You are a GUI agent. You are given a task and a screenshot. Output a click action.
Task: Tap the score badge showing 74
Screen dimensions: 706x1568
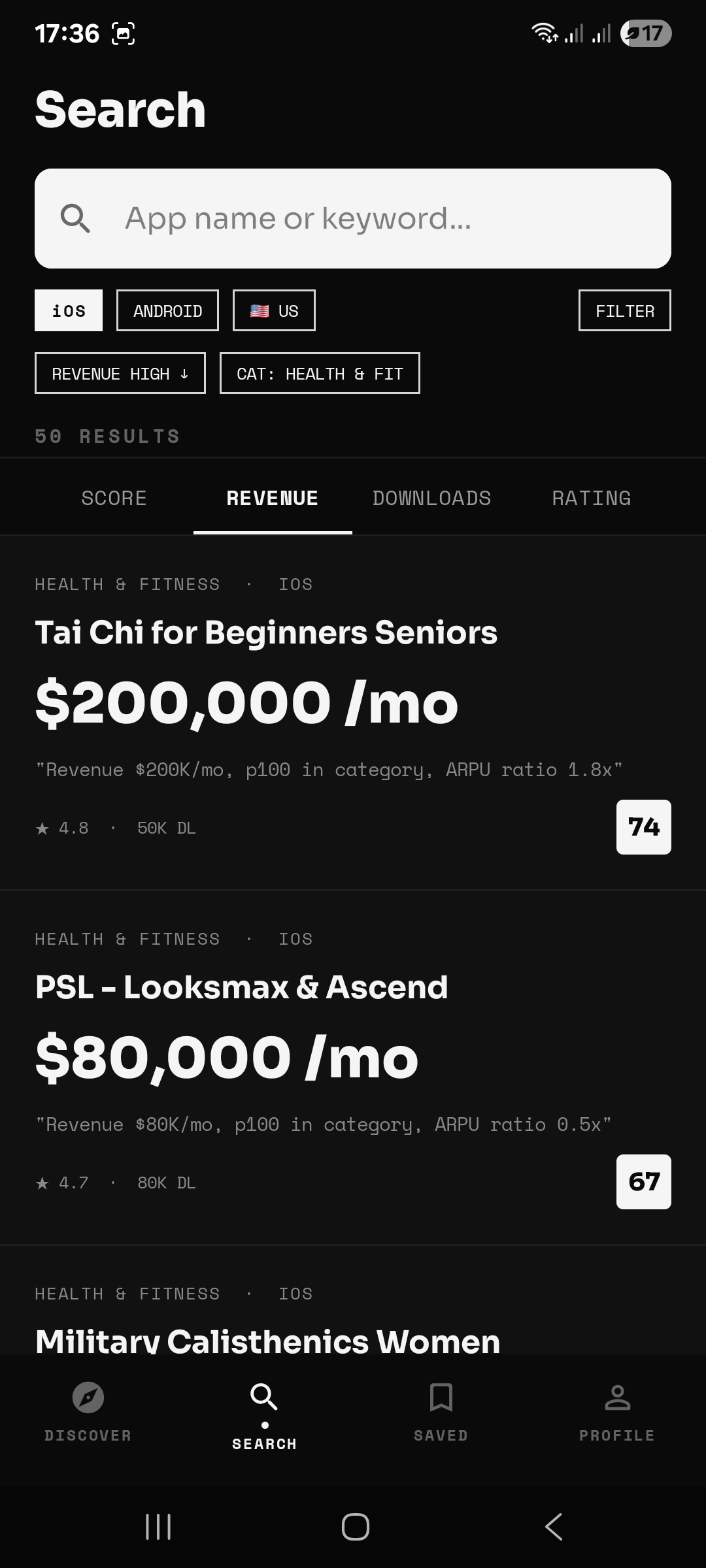(x=644, y=826)
